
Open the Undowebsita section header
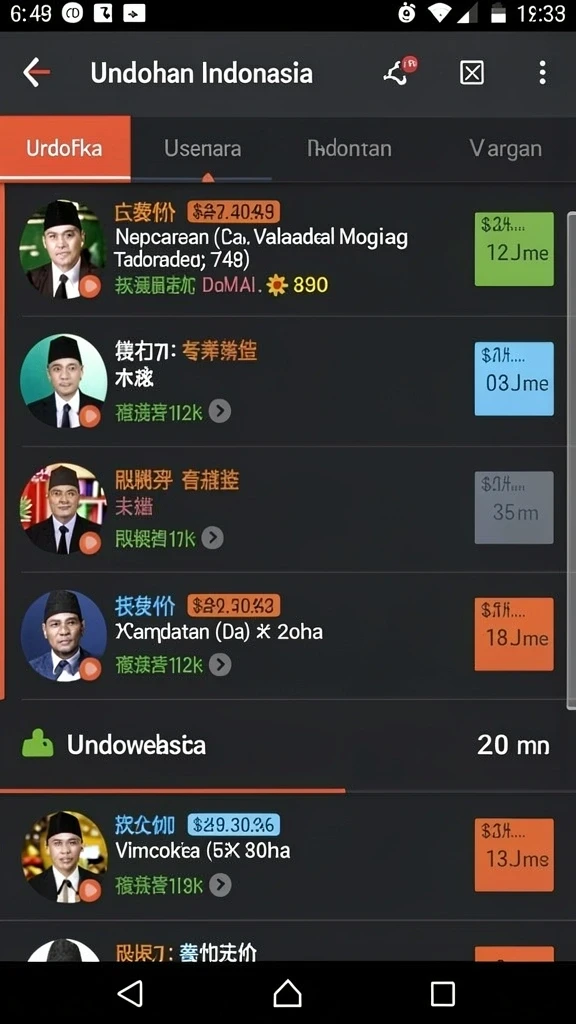pos(287,745)
